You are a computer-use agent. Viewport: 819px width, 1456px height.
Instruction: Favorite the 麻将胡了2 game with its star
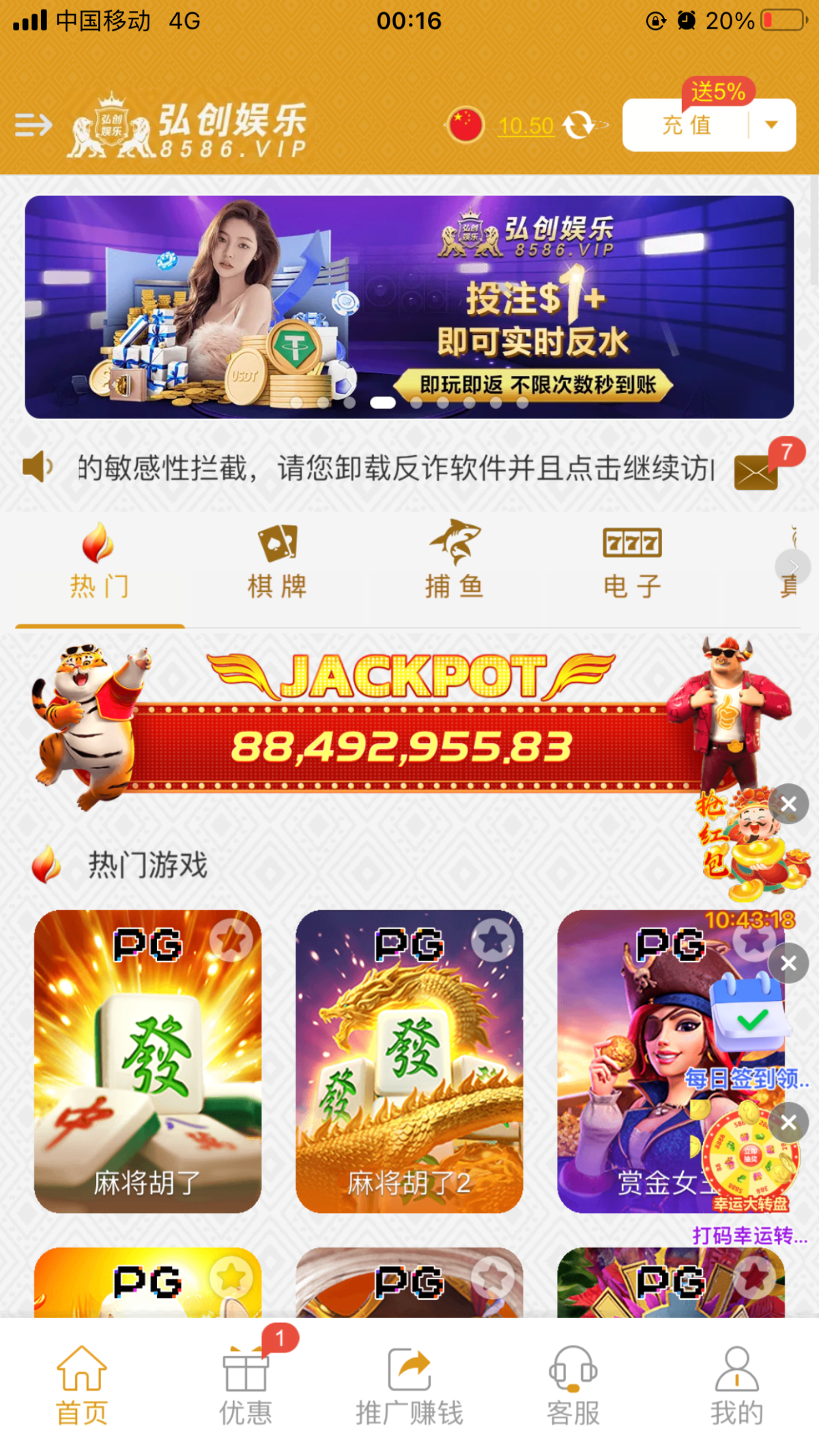(493, 942)
